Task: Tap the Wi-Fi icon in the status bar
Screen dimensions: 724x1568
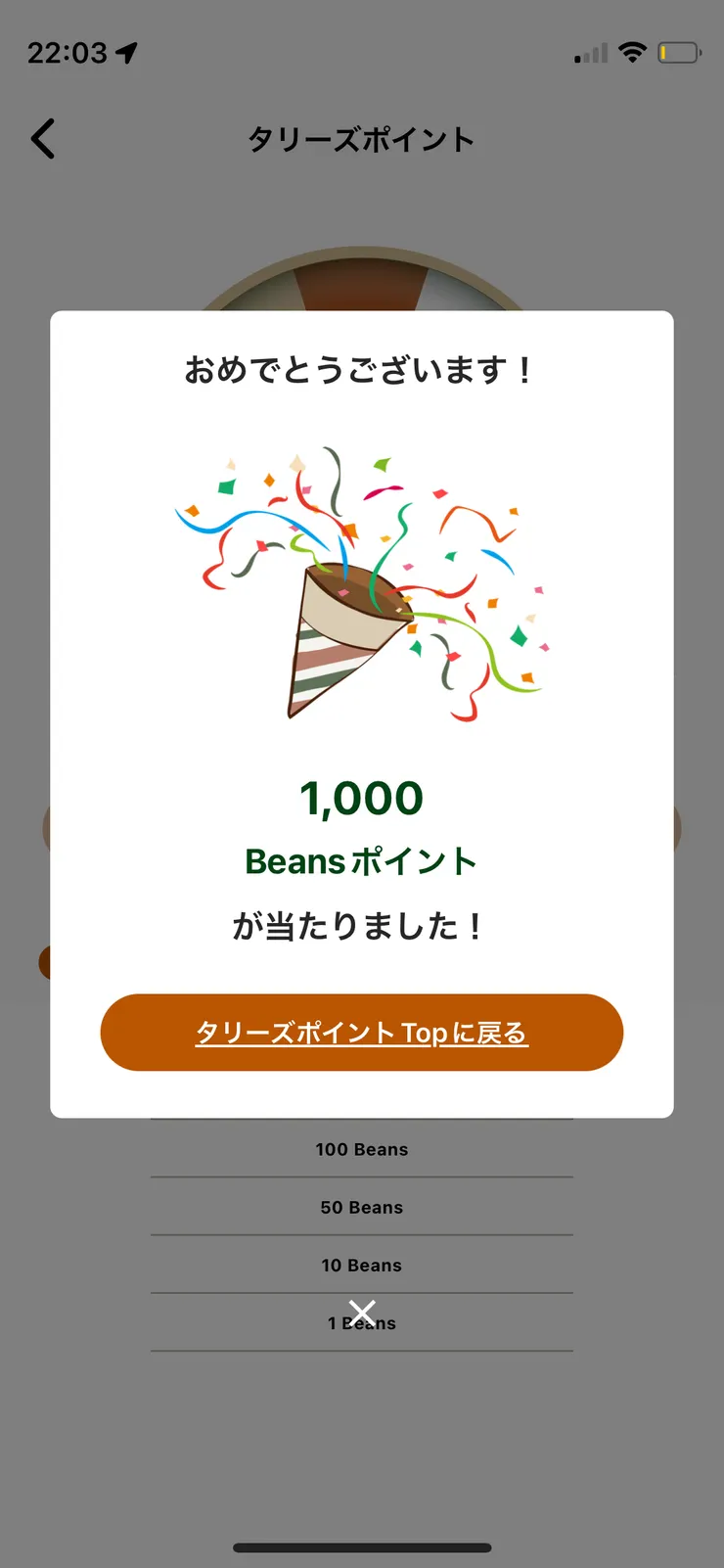Action: point(632,52)
